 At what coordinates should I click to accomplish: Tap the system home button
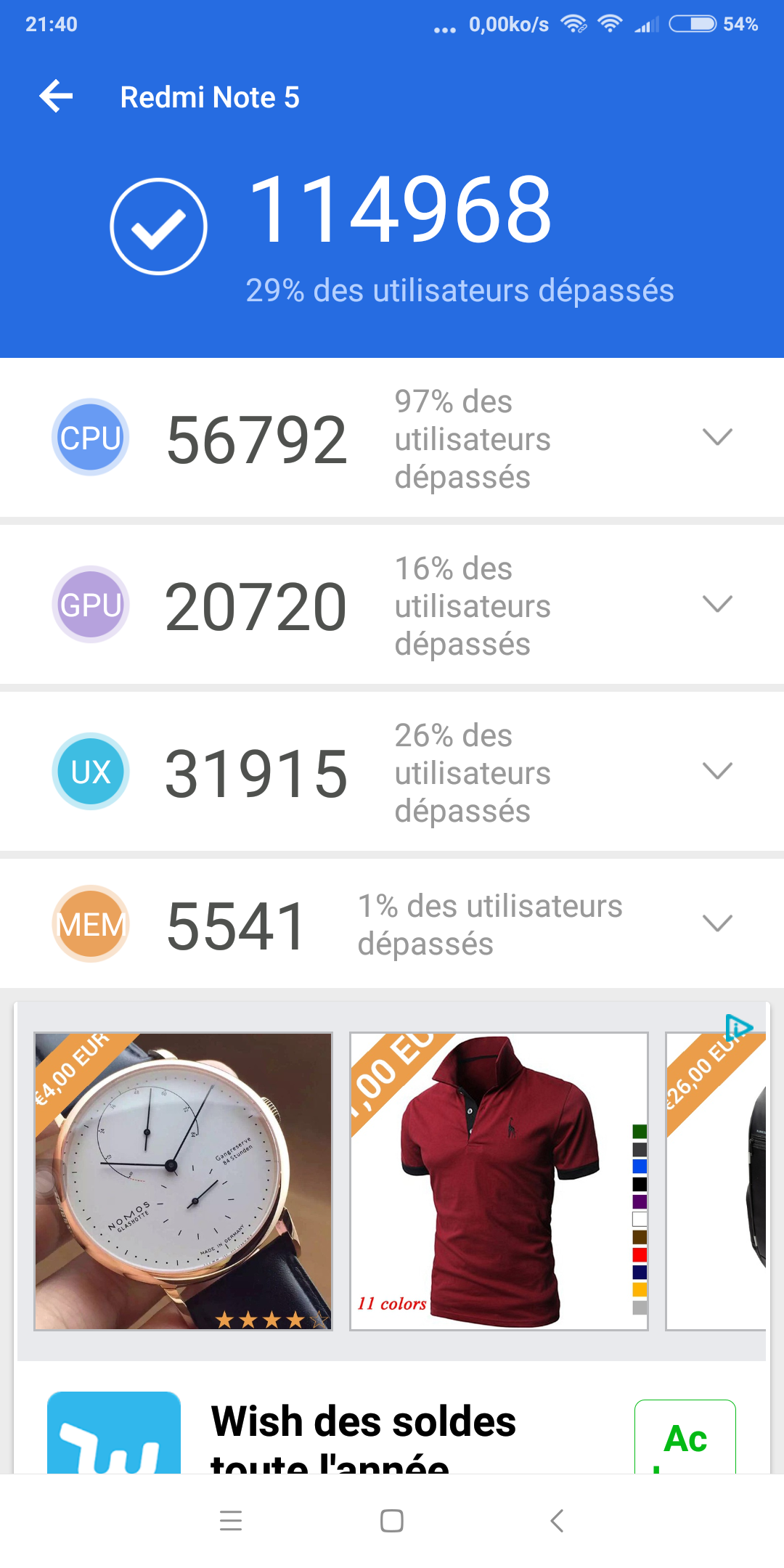(392, 1521)
